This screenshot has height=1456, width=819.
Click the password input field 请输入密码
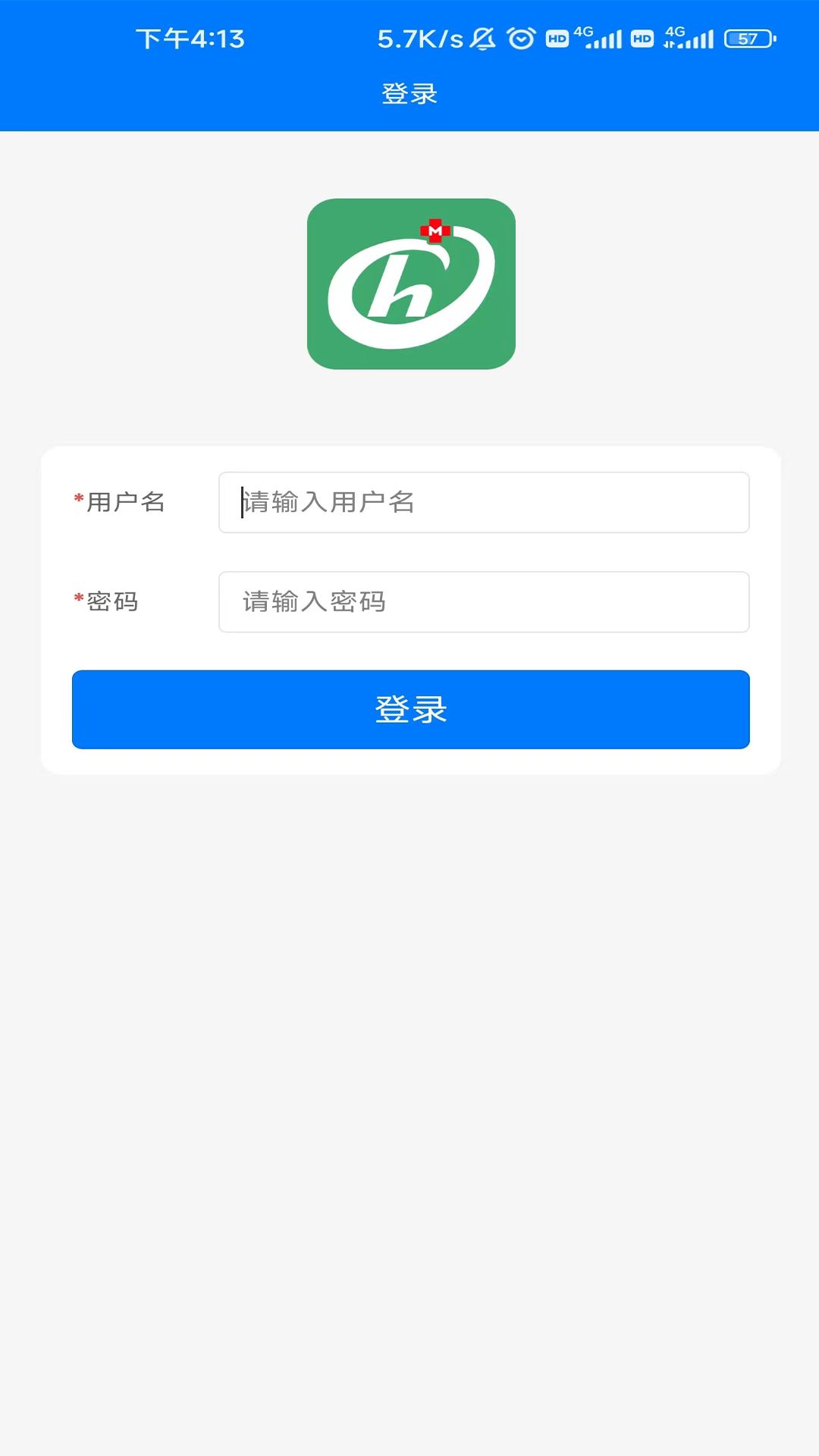coord(484,602)
